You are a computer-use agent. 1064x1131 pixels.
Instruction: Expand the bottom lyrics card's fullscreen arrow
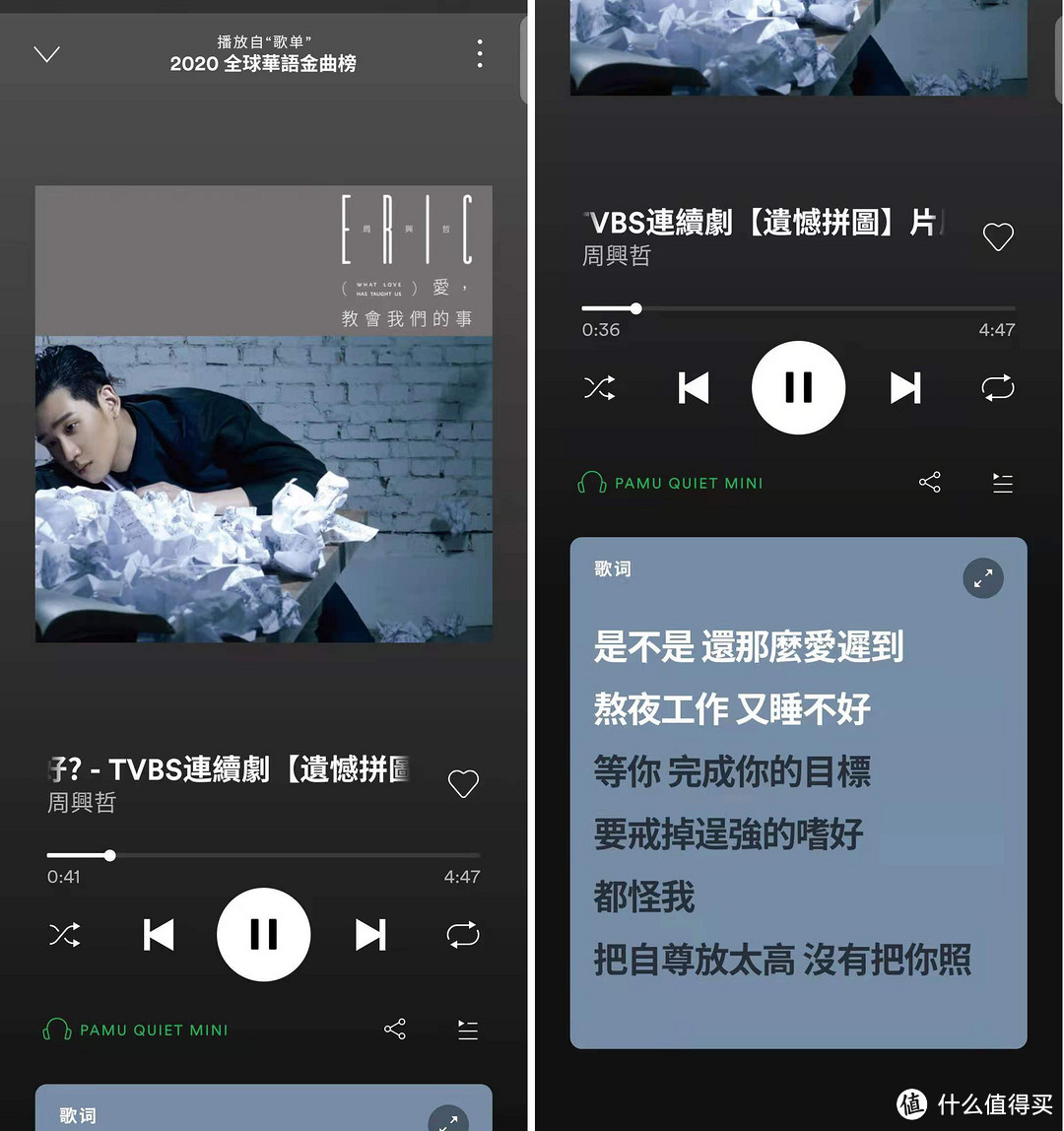click(448, 1119)
